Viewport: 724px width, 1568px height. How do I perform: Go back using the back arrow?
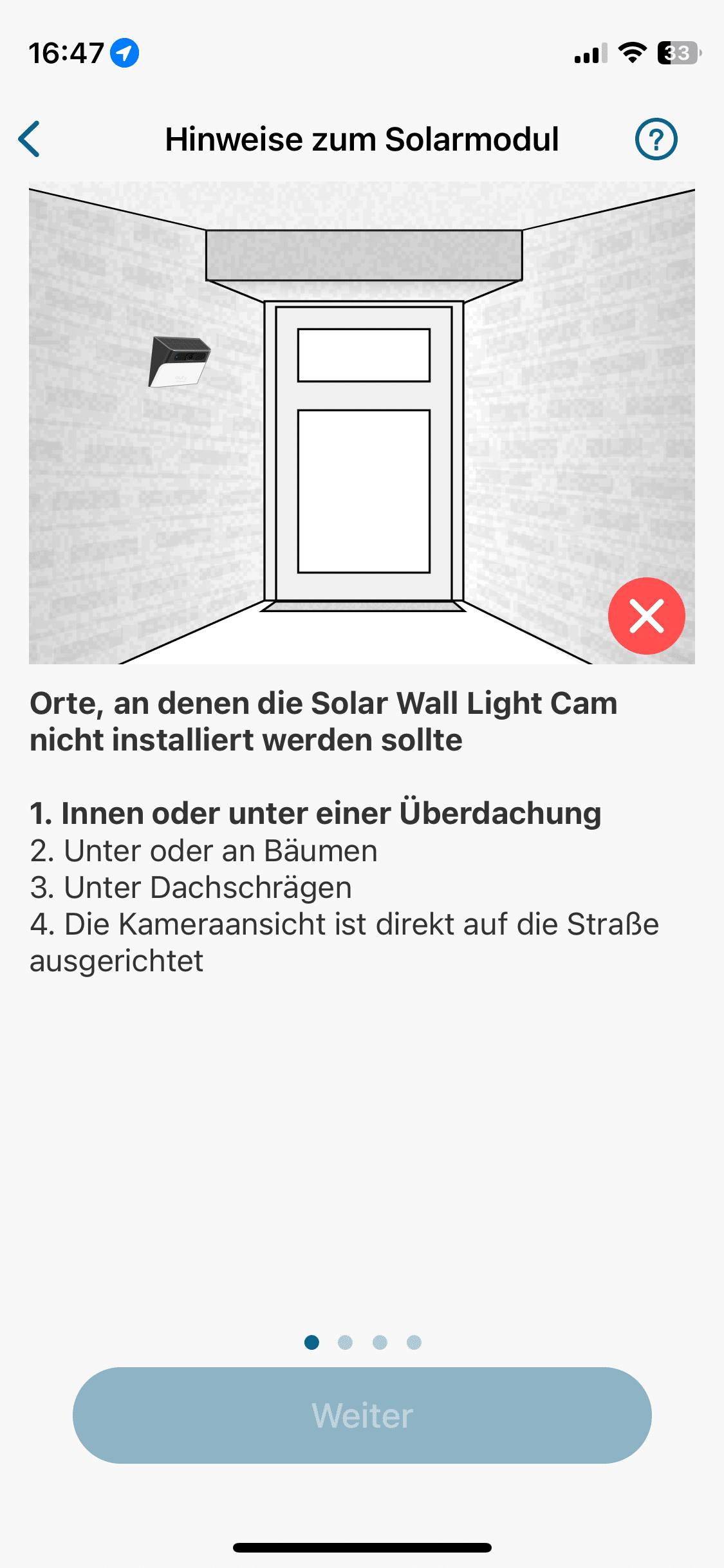coord(30,139)
